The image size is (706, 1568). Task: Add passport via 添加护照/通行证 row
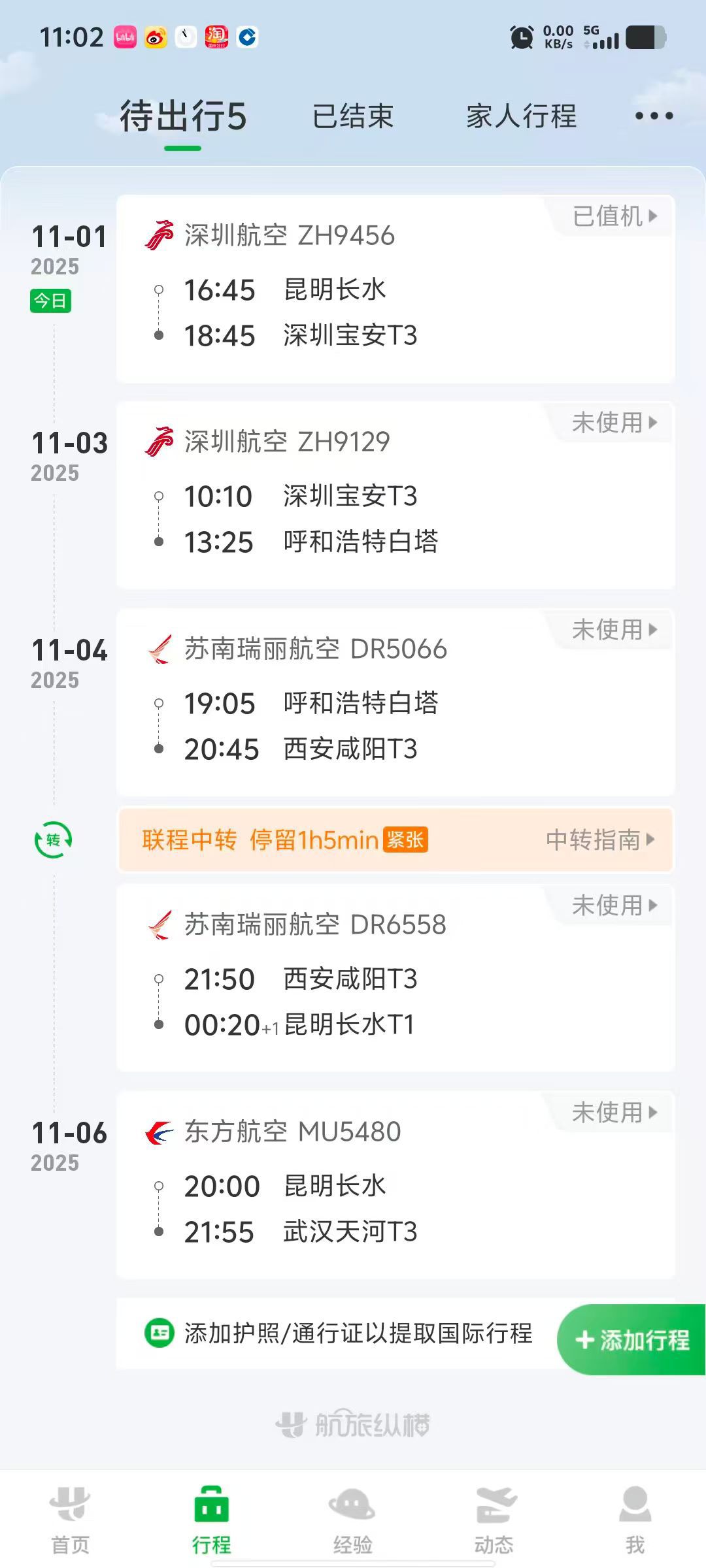[x=339, y=1333]
